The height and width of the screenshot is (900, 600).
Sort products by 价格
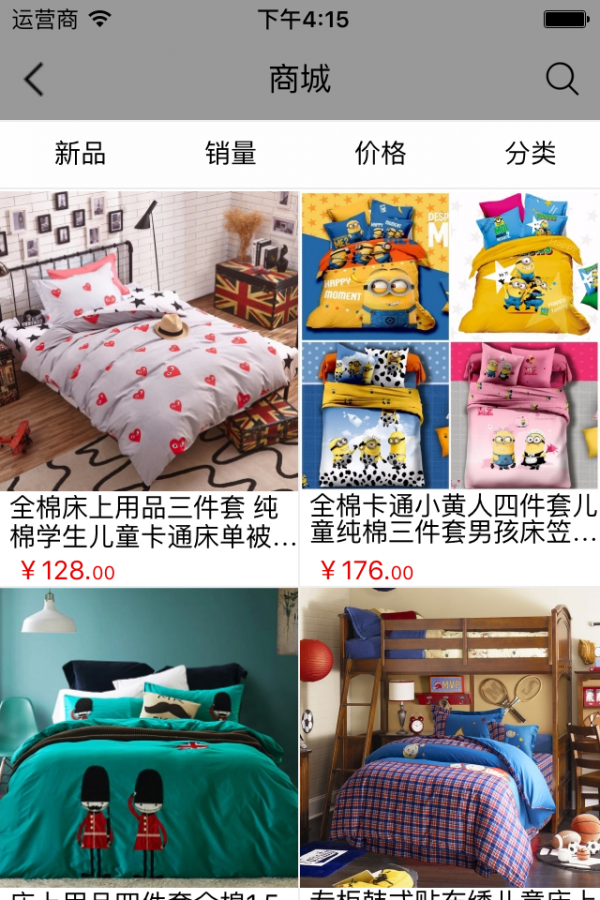click(381, 153)
